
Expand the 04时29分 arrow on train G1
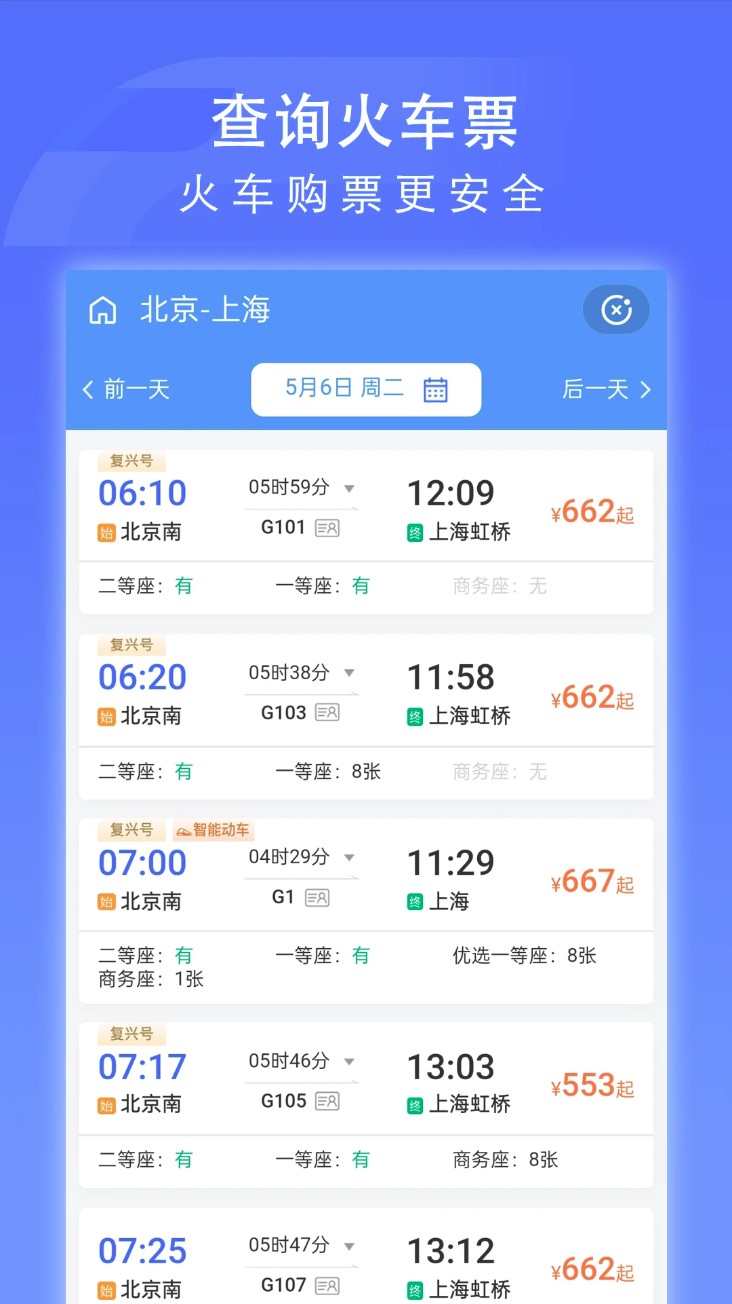pos(349,857)
